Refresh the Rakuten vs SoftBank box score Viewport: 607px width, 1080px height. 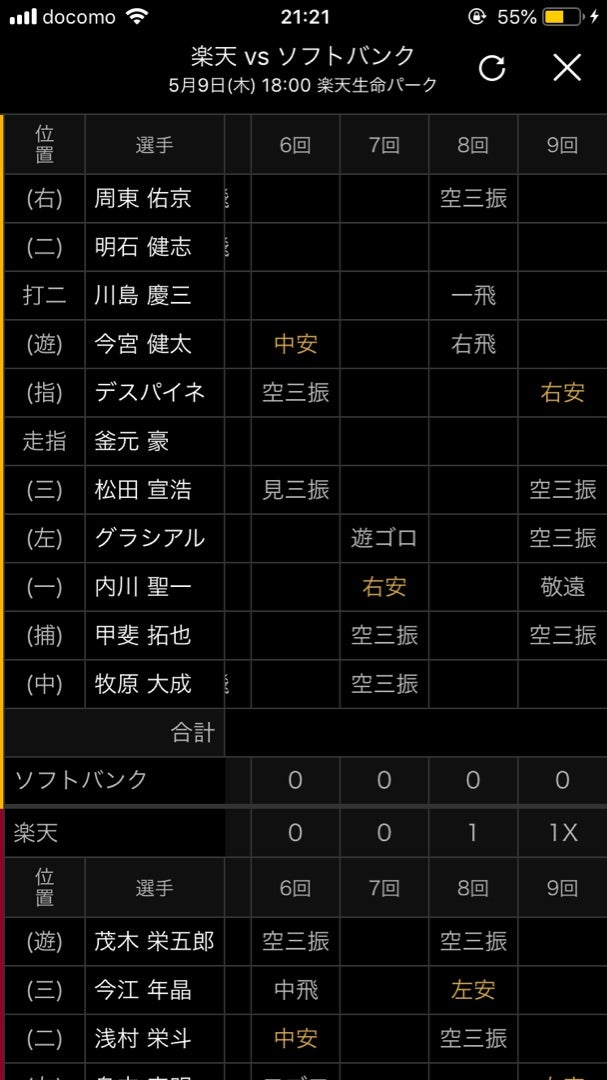[x=492, y=67]
